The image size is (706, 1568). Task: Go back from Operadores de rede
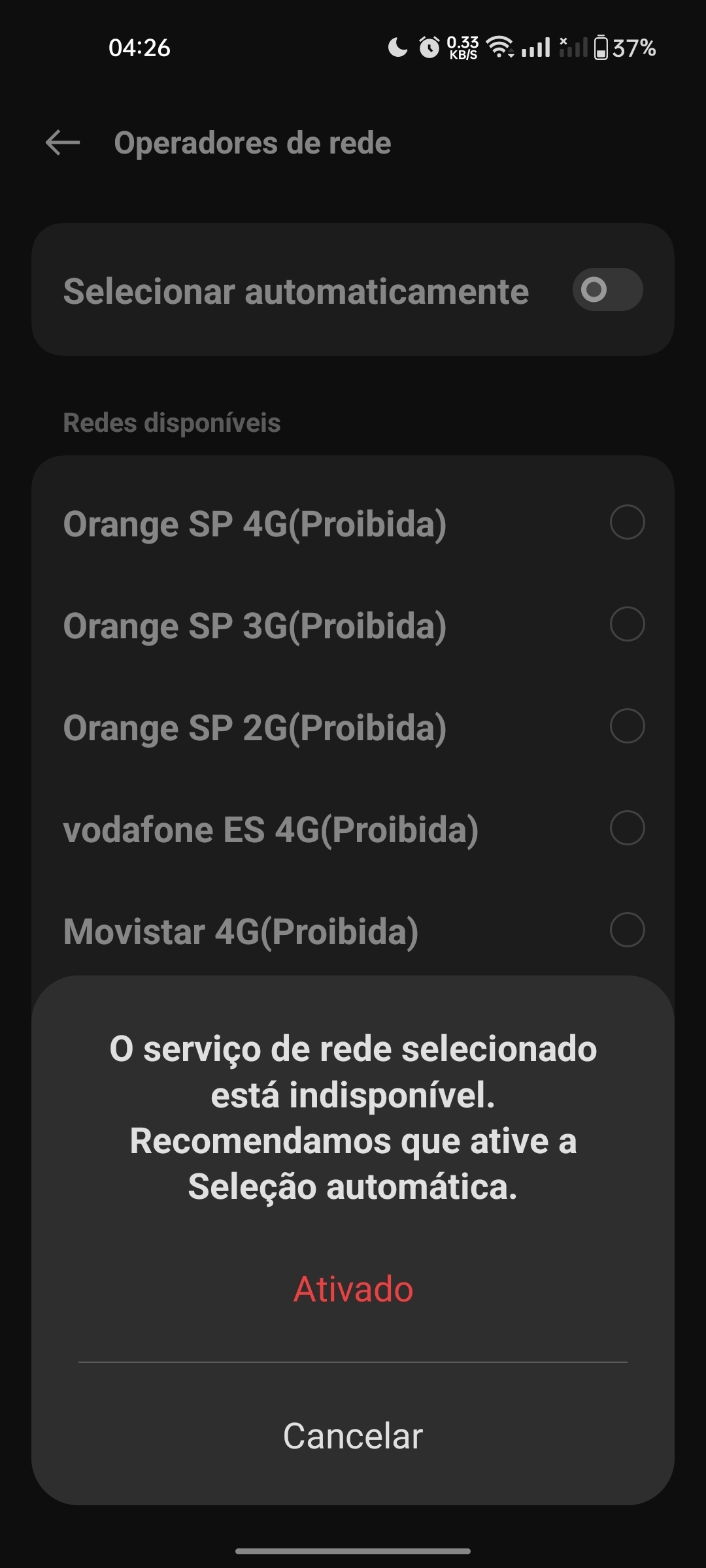pyautogui.click(x=63, y=142)
